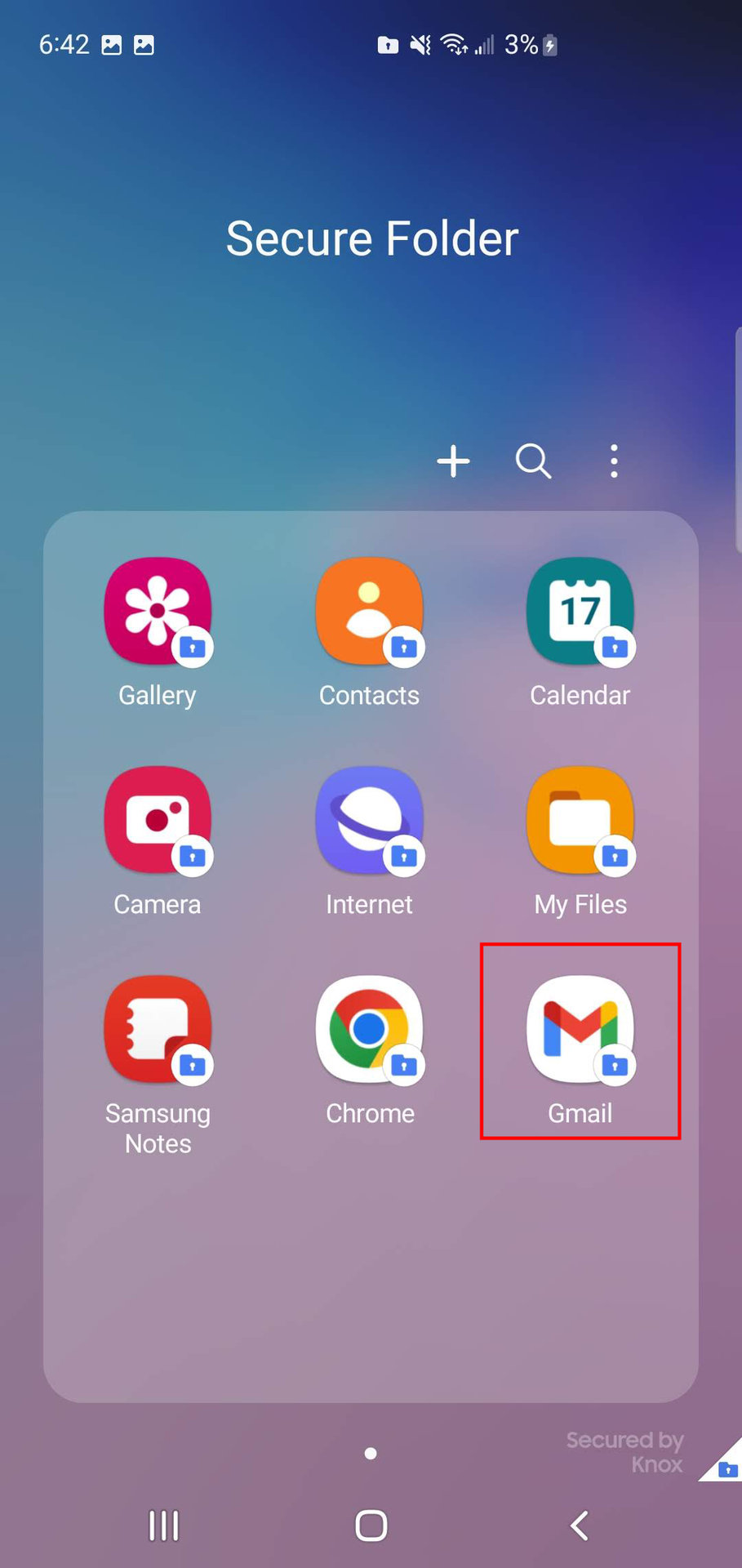Go back using the navigation bar
742x1568 pixels.
tap(579, 1526)
